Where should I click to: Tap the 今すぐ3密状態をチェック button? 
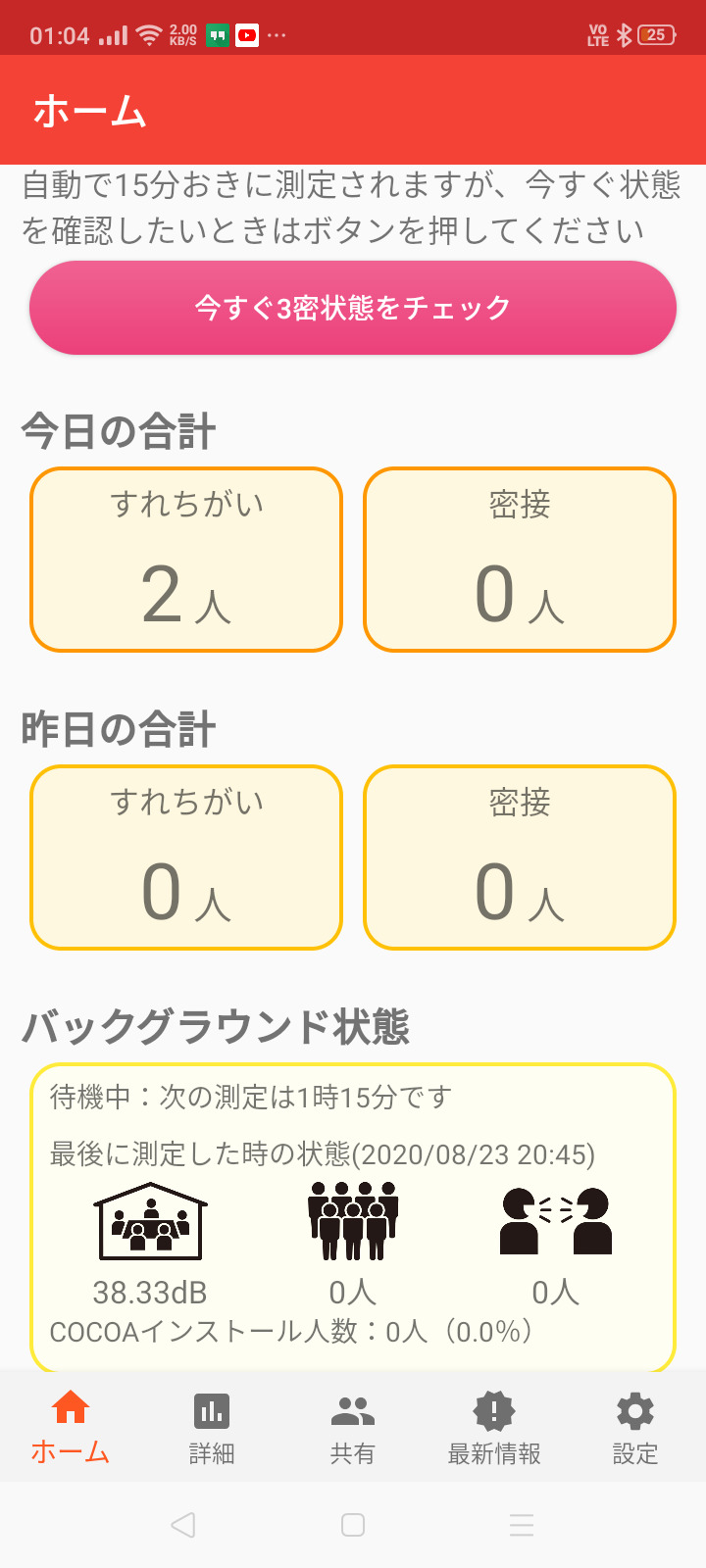[353, 308]
